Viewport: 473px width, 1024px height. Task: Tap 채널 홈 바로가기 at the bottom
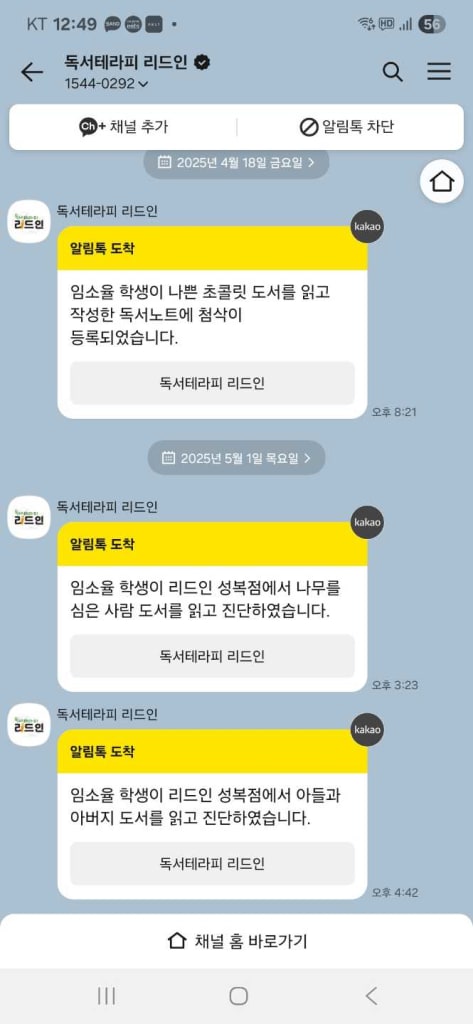click(236, 941)
